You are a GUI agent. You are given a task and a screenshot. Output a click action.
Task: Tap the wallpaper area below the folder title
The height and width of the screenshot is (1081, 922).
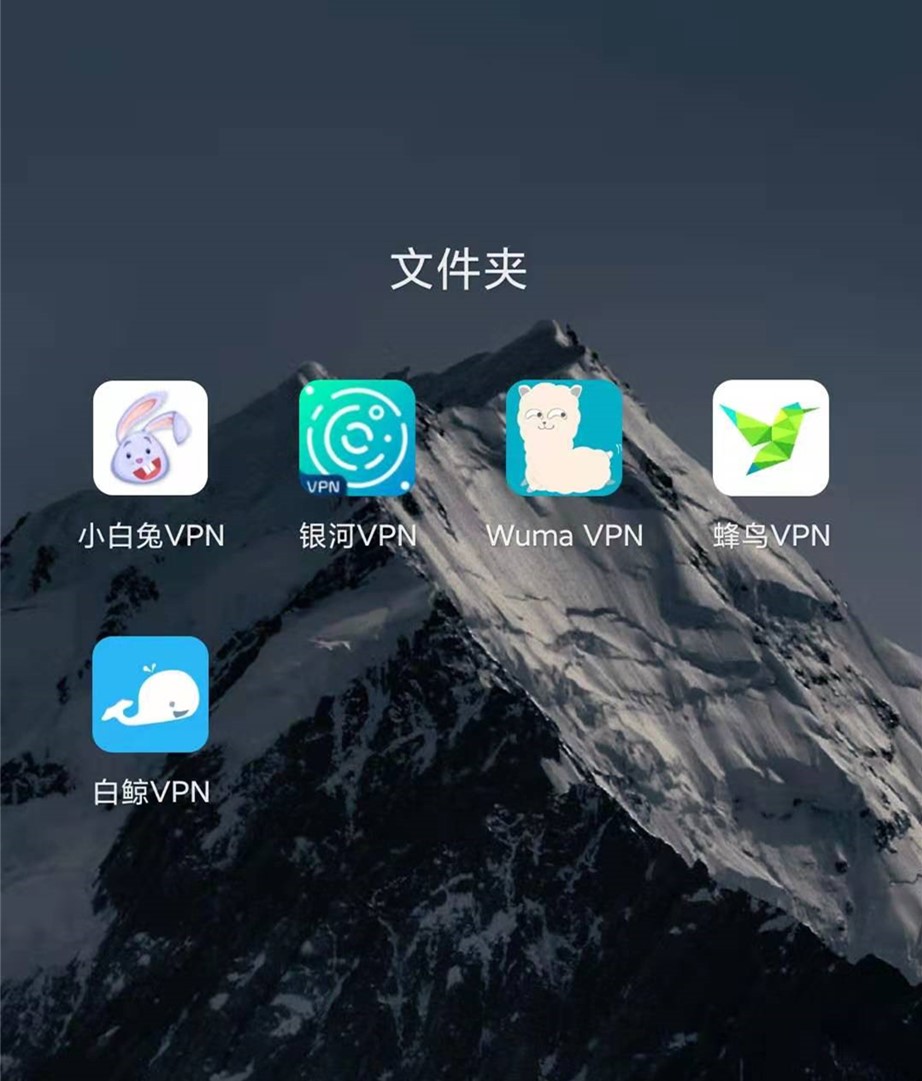coord(460,330)
